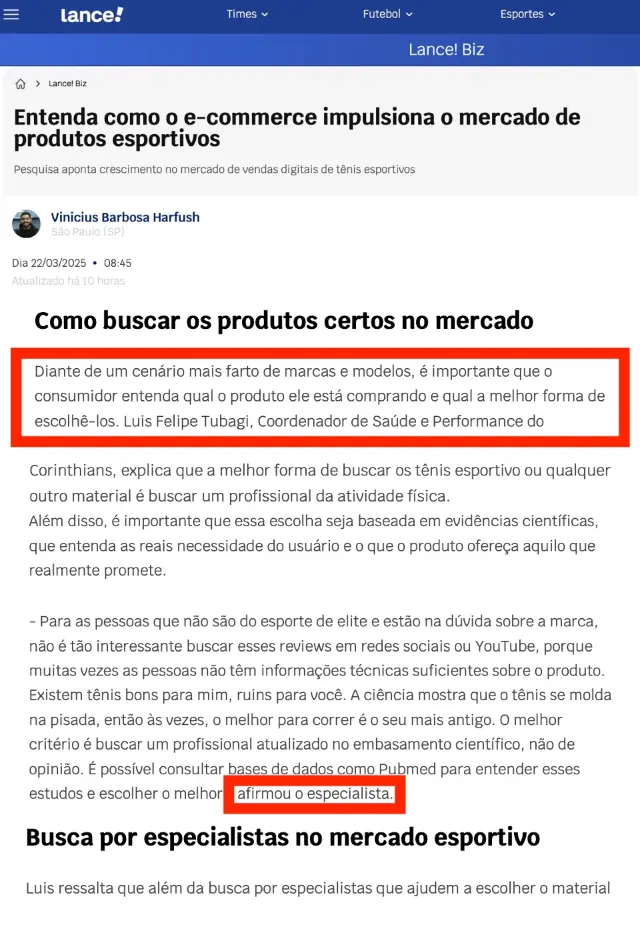Expand the Times dropdown

pyautogui.click(x=247, y=15)
